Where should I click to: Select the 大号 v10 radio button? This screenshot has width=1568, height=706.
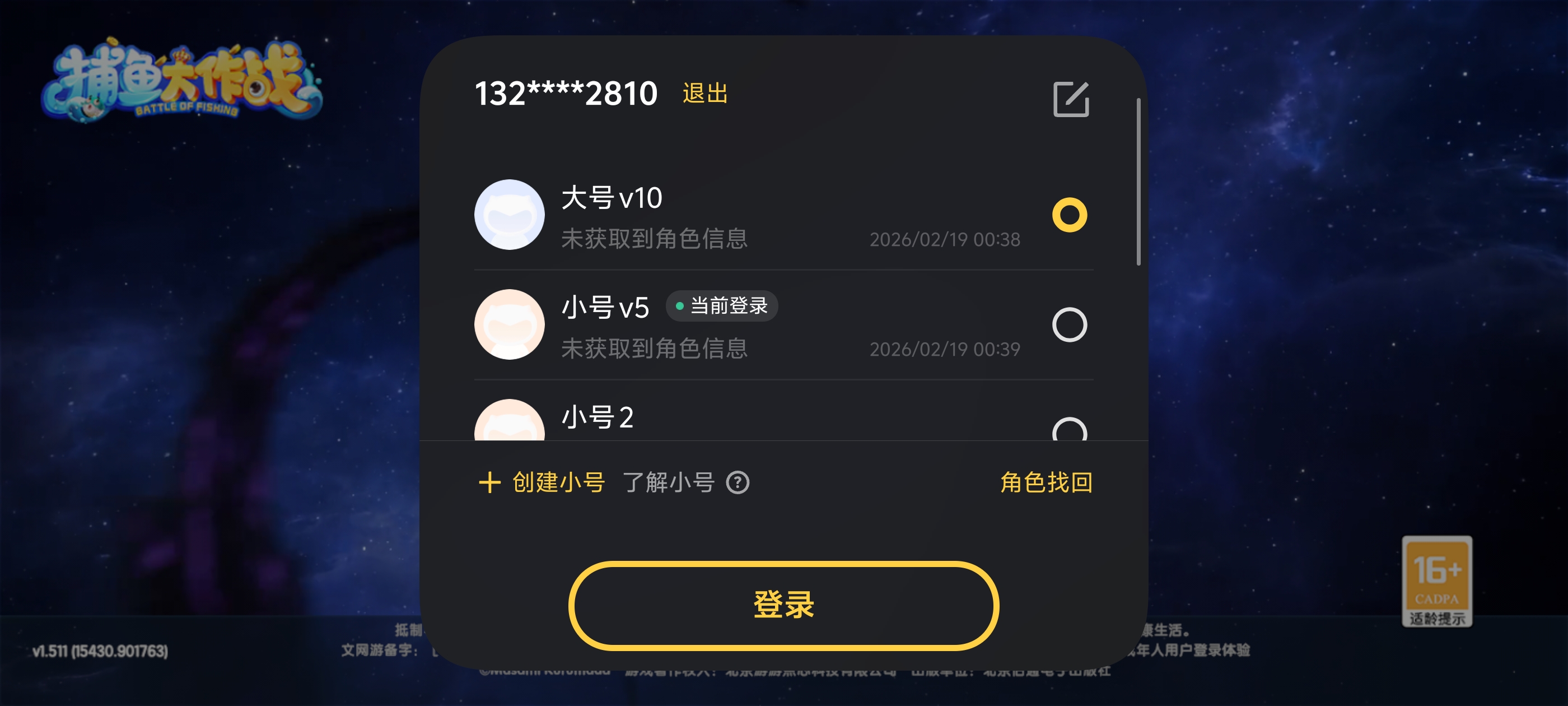coord(1069,215)
